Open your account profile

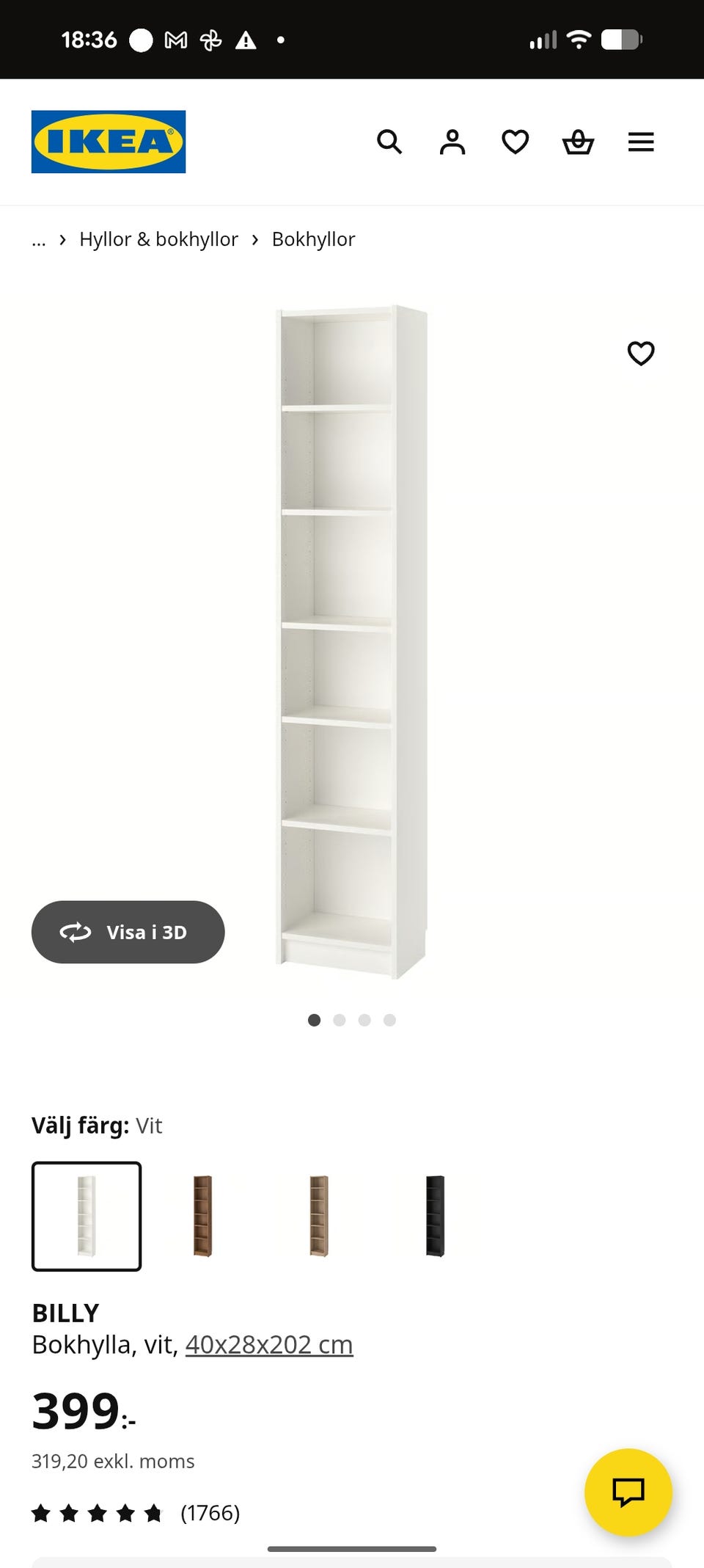click(x=453, y=142)
